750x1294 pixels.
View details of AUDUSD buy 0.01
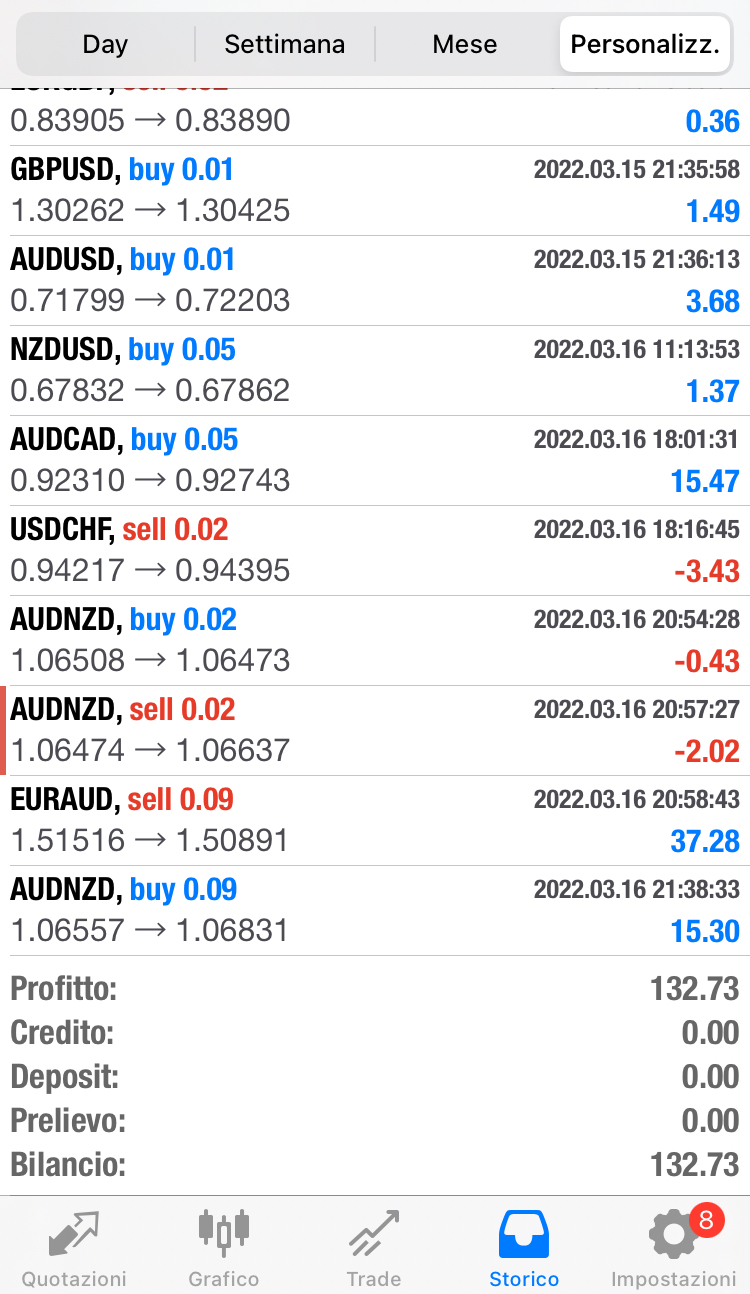click(x=375, y=280)
